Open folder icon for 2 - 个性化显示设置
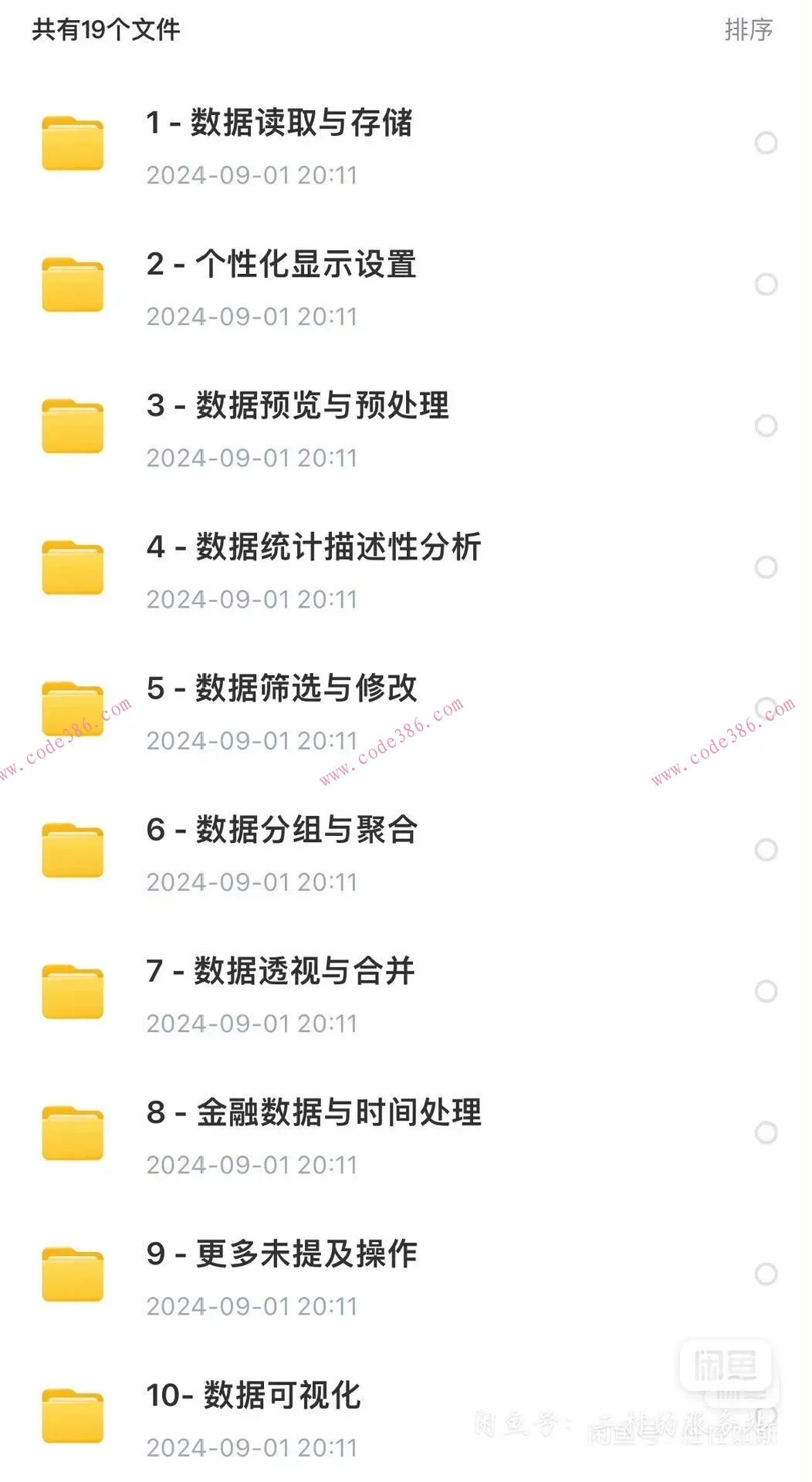The image size is (812, 1482). click(73, 286)
